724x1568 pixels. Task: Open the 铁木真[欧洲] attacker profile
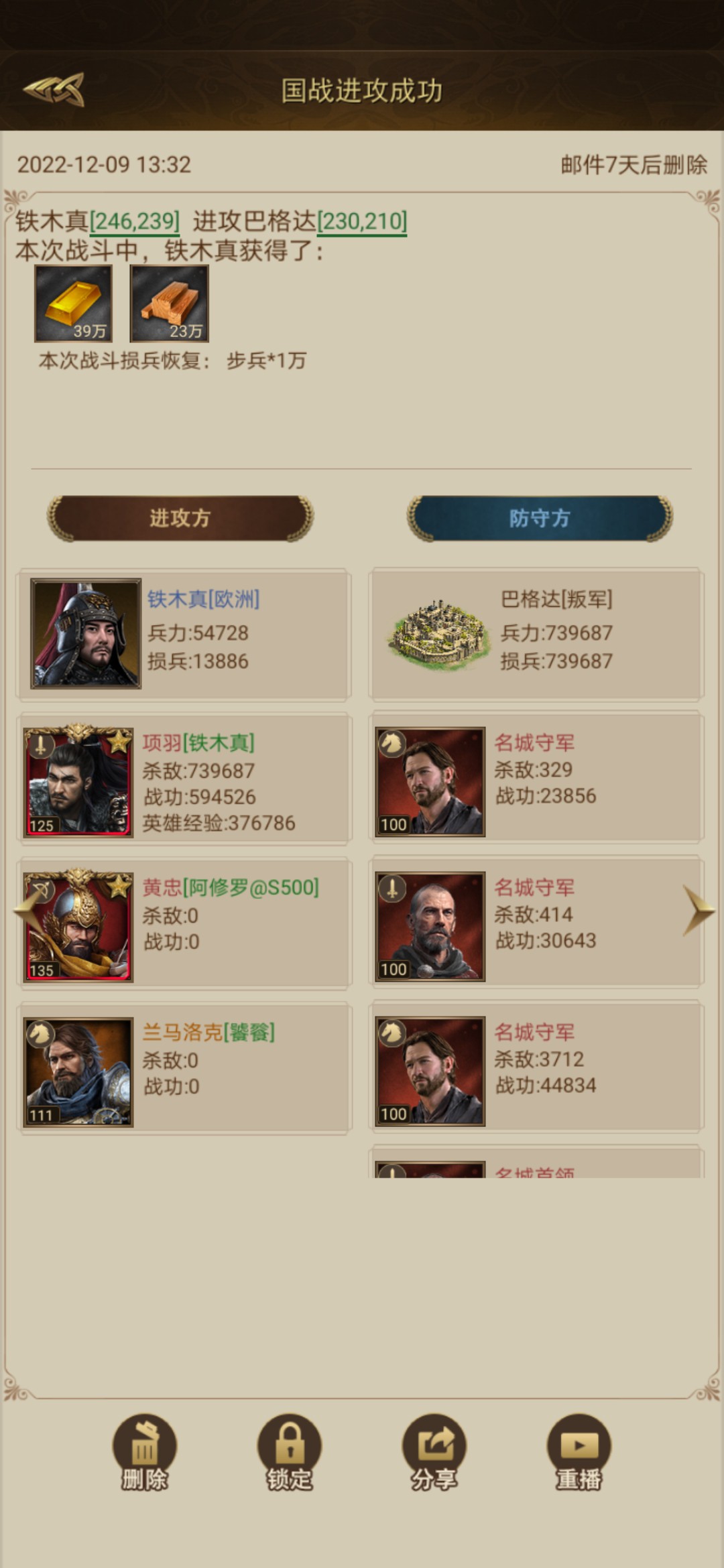tap(86, 634)
